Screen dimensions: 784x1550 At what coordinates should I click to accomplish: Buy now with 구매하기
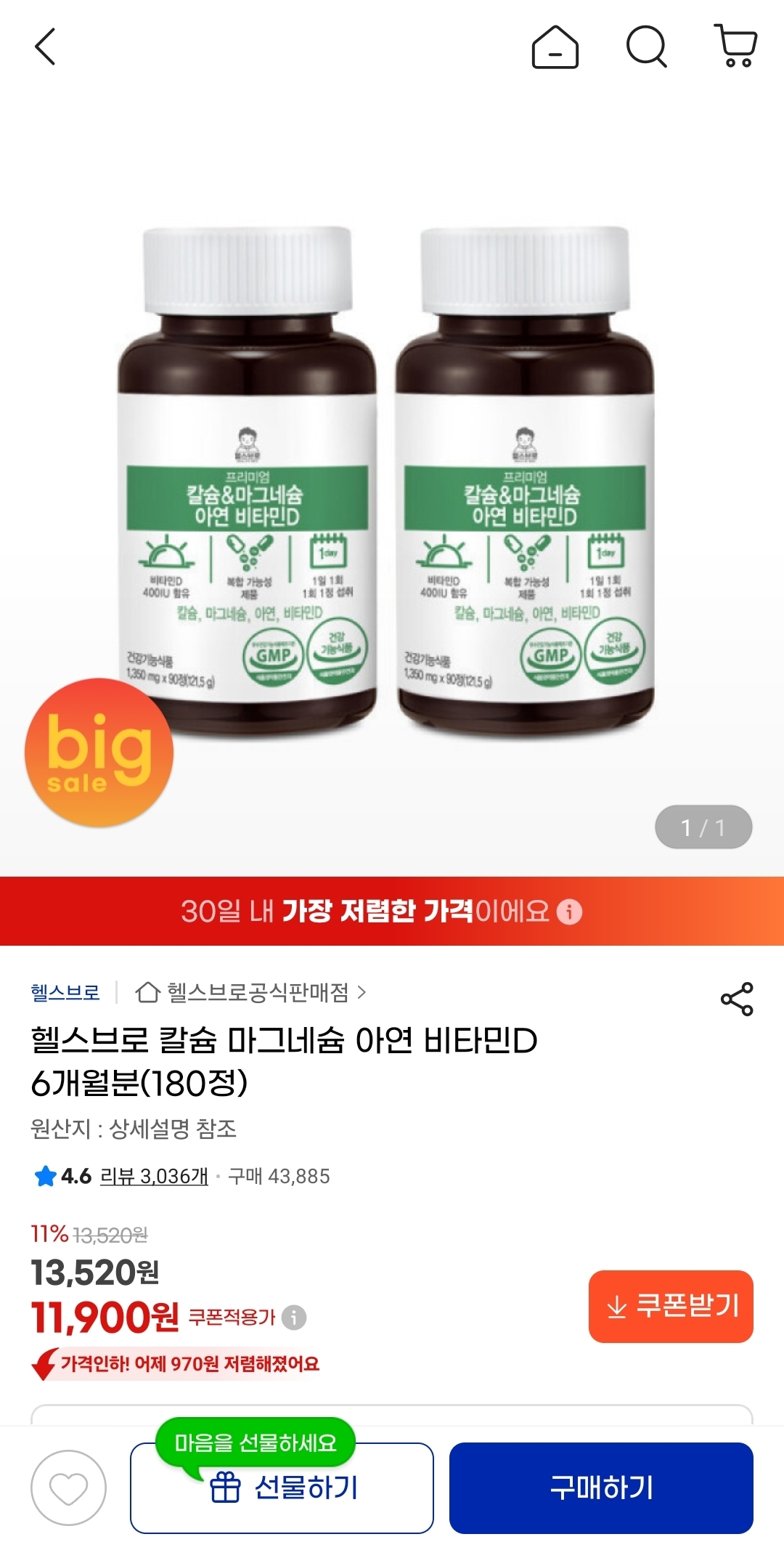601,1488
